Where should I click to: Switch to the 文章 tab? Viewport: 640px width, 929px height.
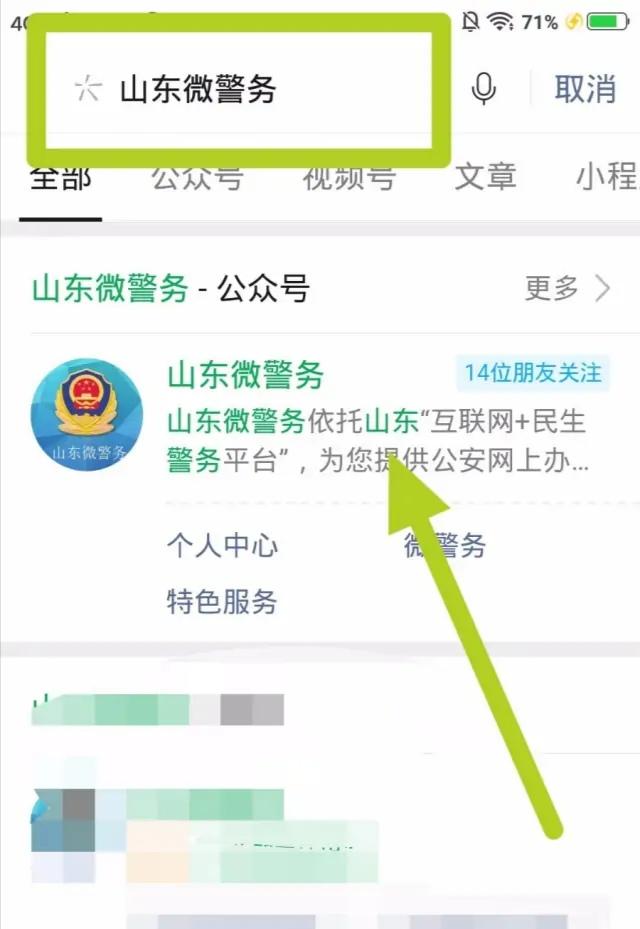click(x=485, y=180)
